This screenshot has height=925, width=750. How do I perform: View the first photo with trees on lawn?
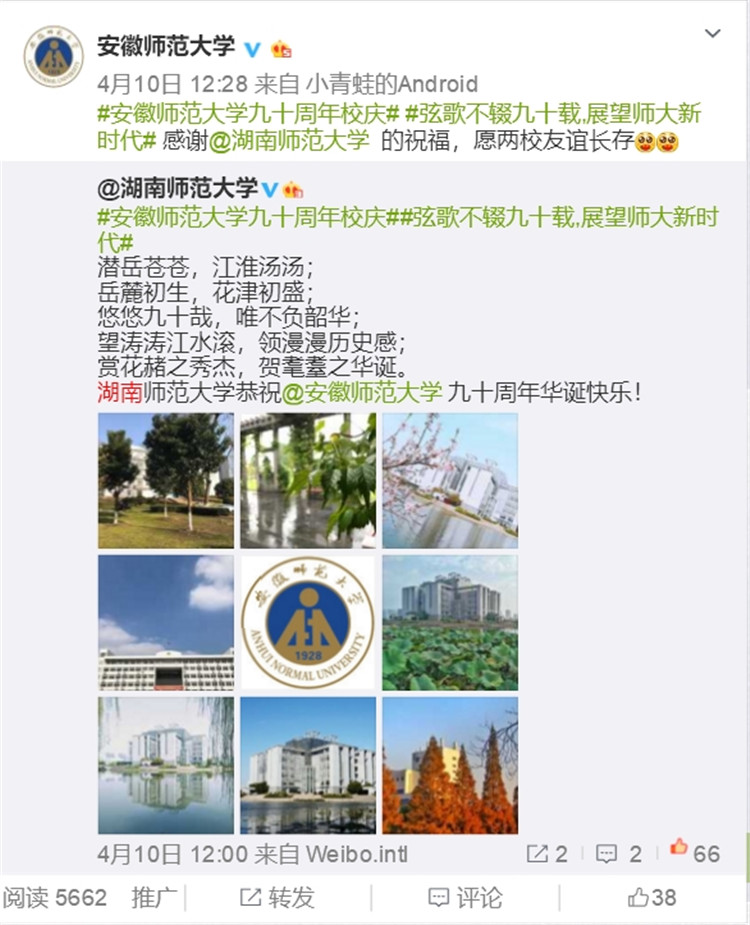(166, 481)
